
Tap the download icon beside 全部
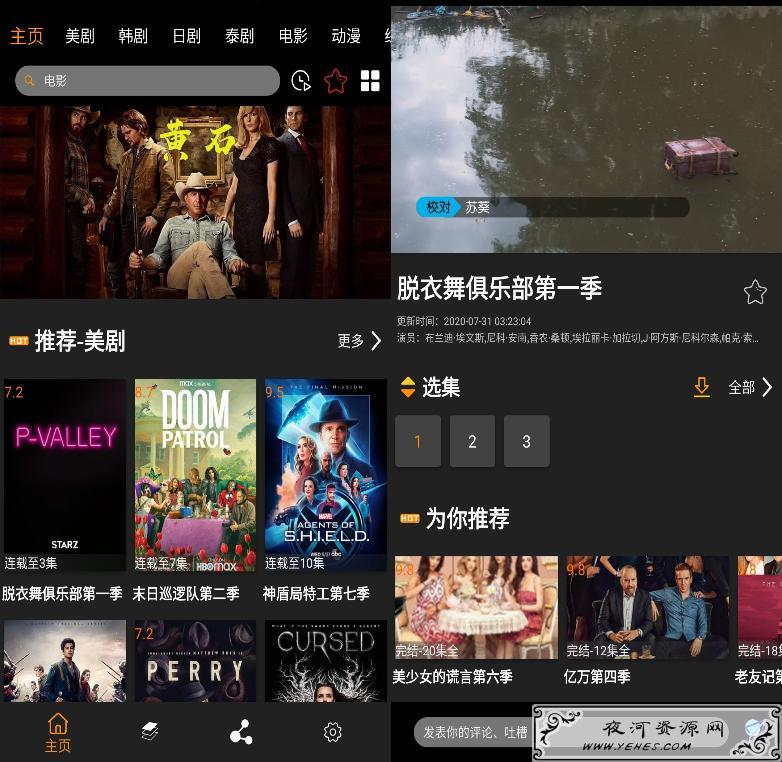(x=702, y=387)
